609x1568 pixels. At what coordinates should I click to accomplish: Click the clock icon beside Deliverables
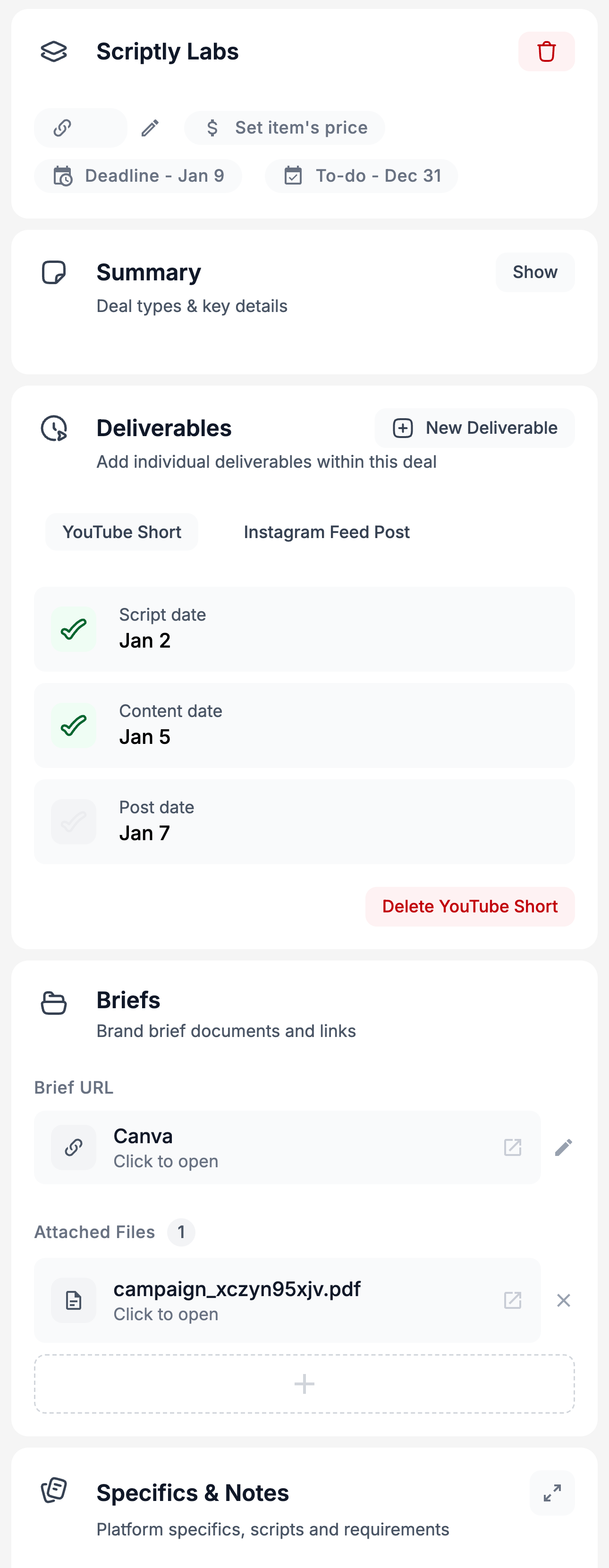tap(54, 428)
